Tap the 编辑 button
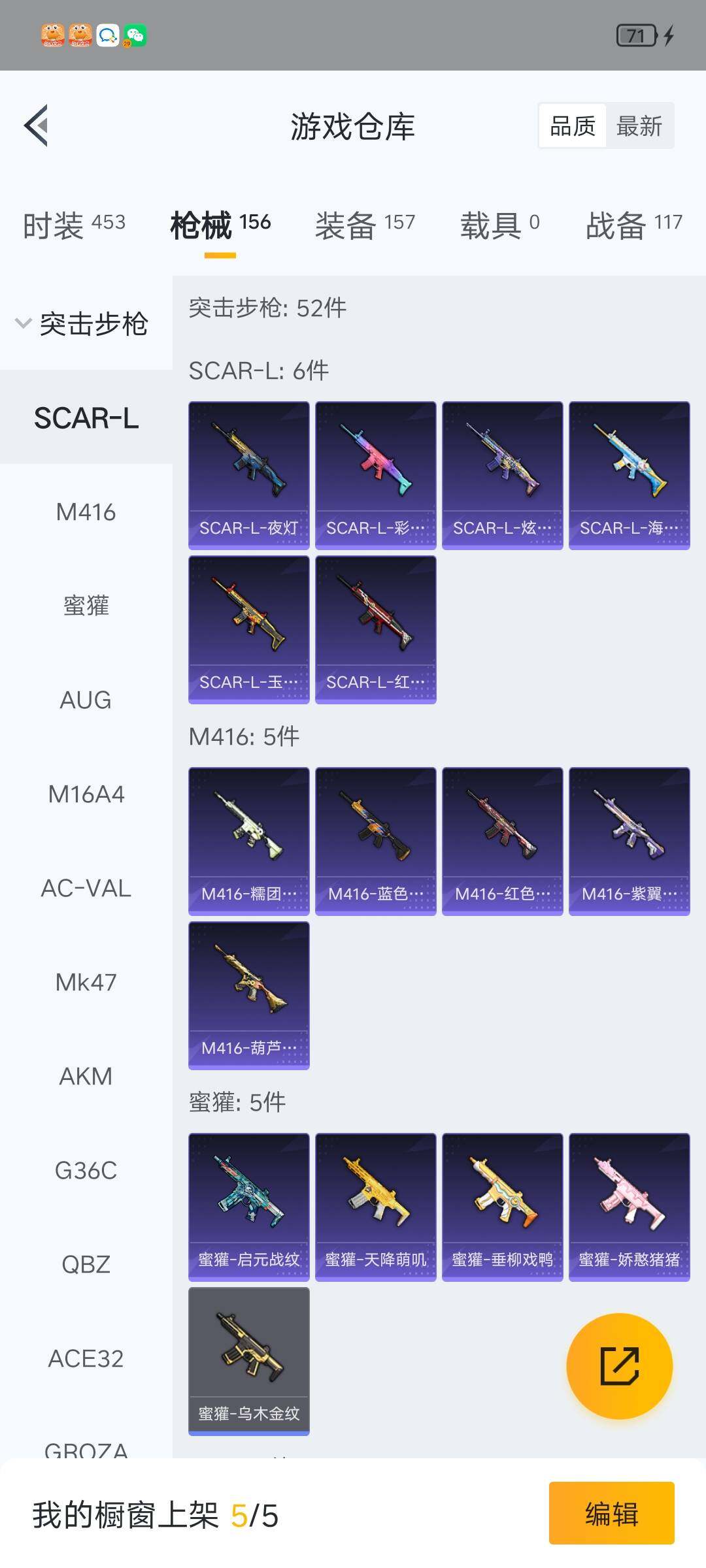 611,1513
